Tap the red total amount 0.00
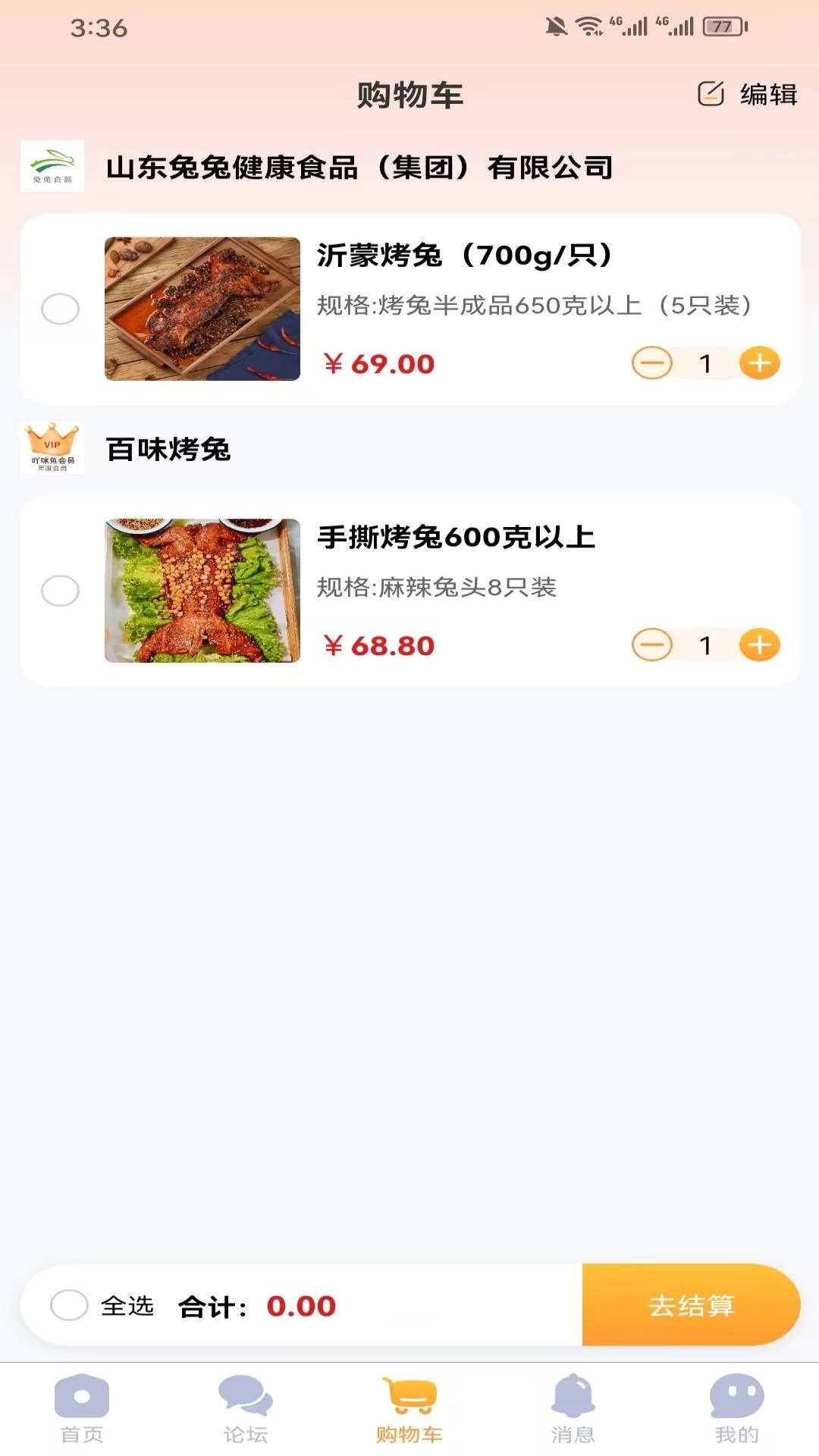Image resolution: width=819 pixels, height=1456 pixels. [x=301, y=1306]
